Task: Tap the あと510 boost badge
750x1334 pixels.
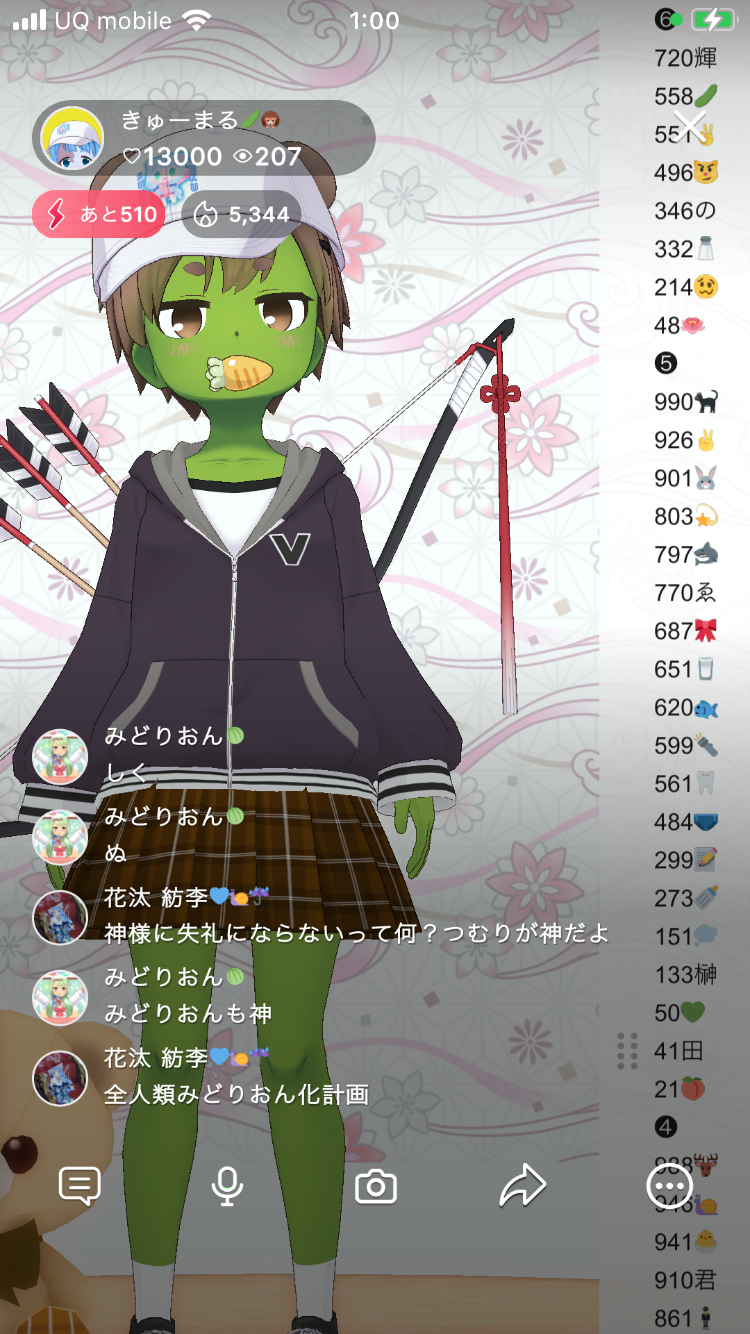Action: coord(98,214)
